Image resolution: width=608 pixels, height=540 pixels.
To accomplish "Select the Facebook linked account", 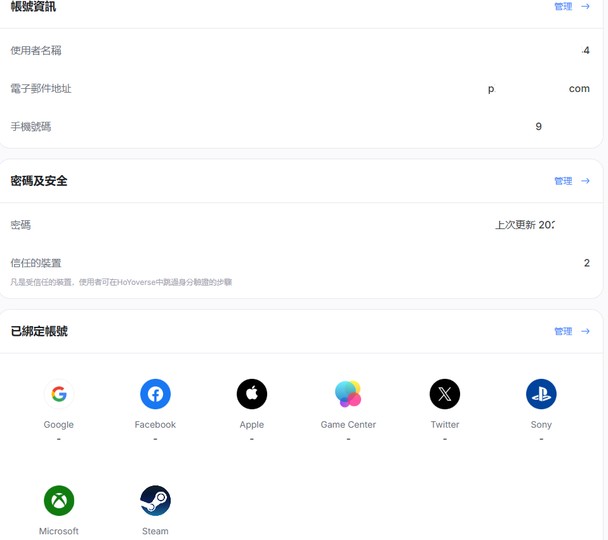I will click(x=155, y=394).
